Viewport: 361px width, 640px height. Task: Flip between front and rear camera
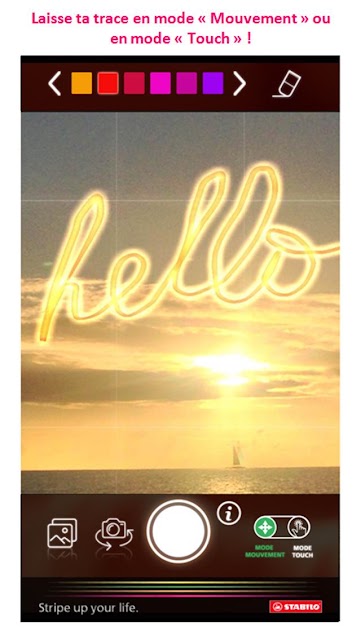coord(114,533)
